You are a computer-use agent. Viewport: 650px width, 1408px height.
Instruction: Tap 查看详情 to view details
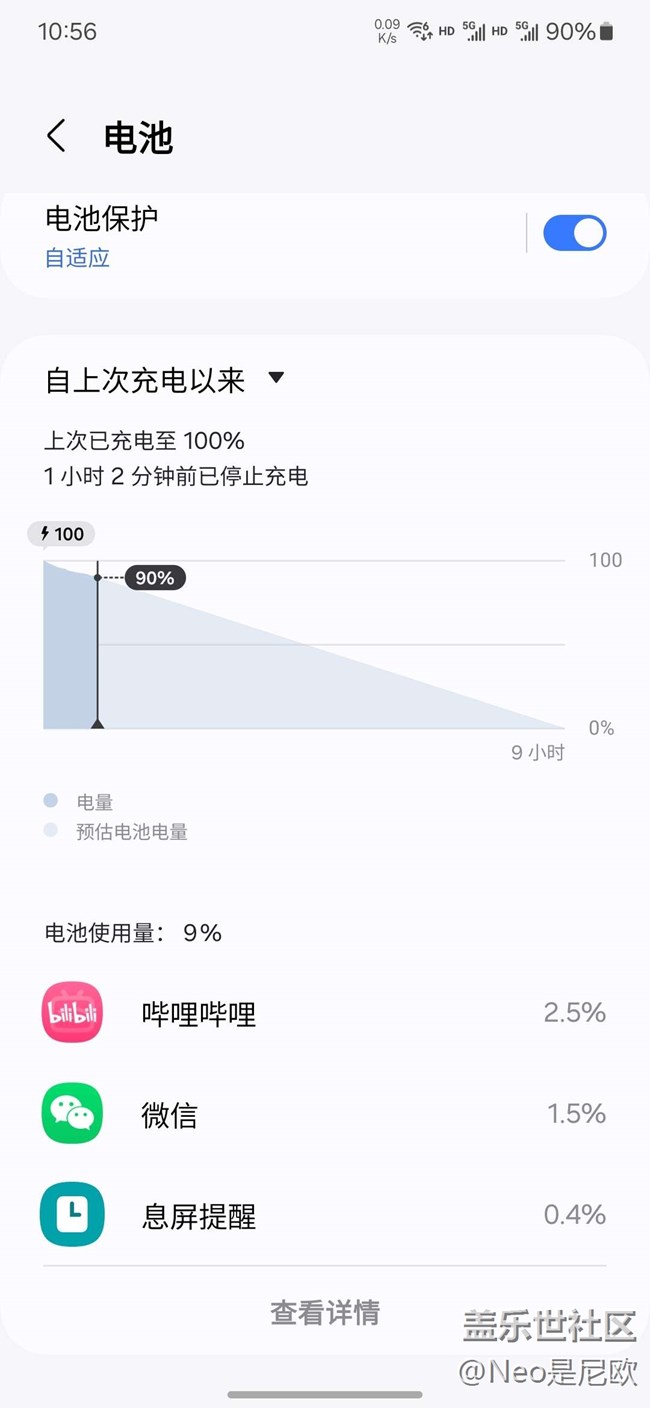pyautogui.click(x=325, y=1312)
